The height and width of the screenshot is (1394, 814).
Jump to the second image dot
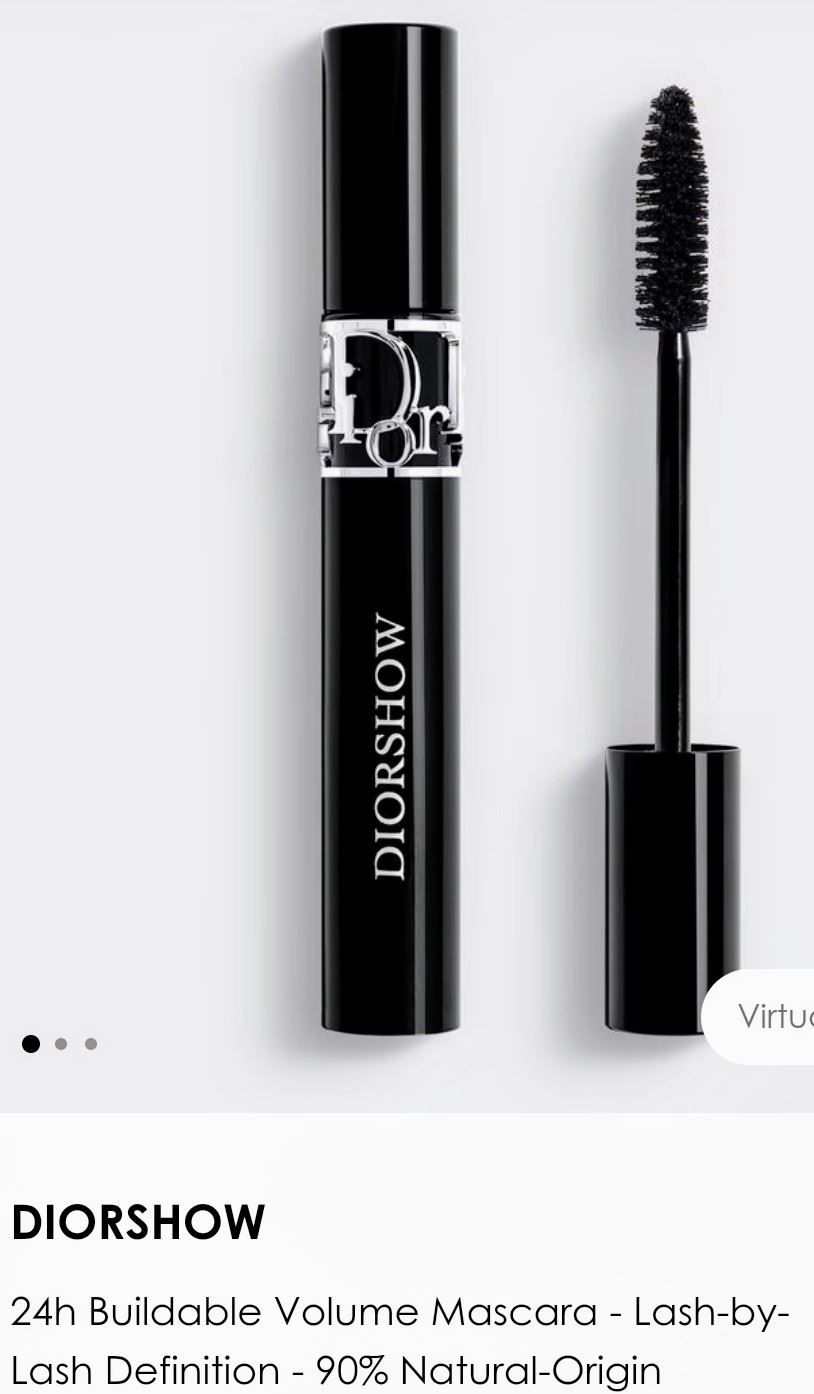coord(61,1044)
